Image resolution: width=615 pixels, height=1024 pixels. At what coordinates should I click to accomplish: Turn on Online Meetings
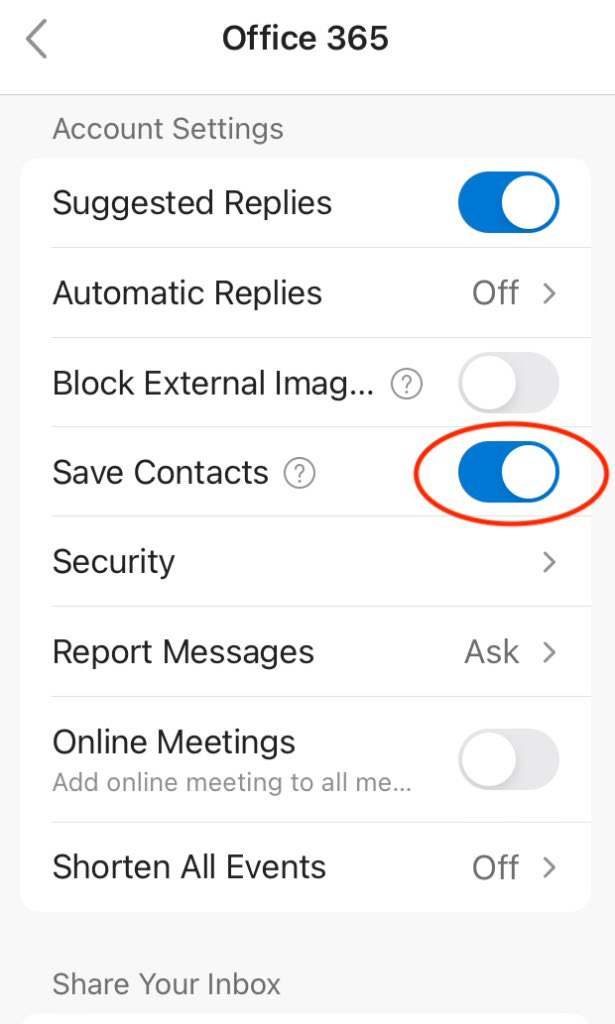pyautogui.click(x=509, y=760)
